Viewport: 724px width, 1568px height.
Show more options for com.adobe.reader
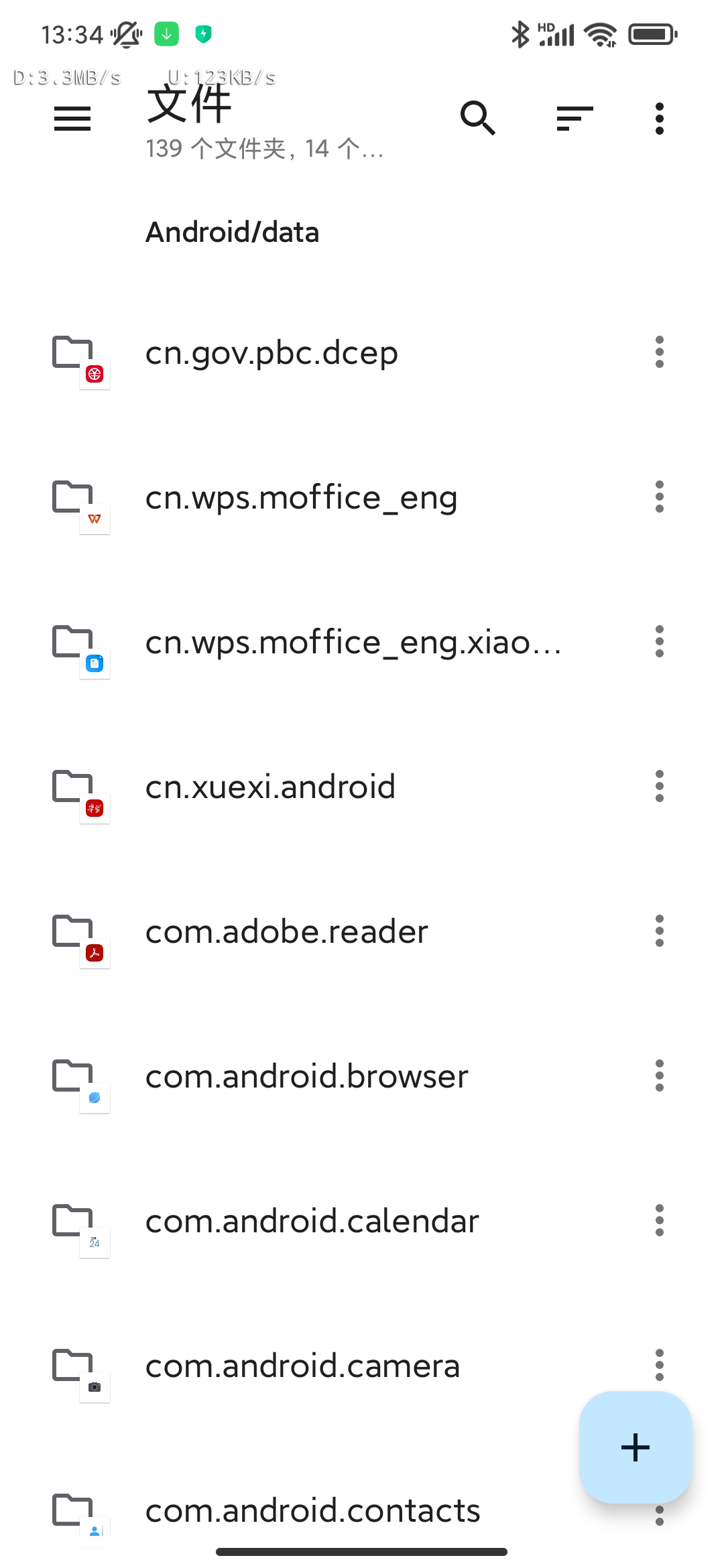660,931
